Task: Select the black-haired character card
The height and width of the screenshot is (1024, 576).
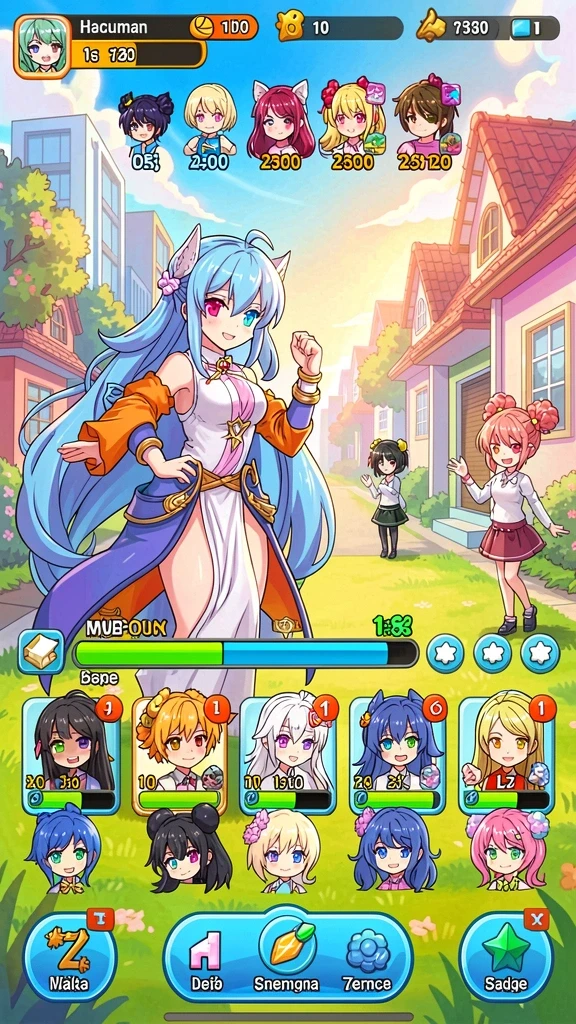Action: pyautogui.click(x=71, y=754)
